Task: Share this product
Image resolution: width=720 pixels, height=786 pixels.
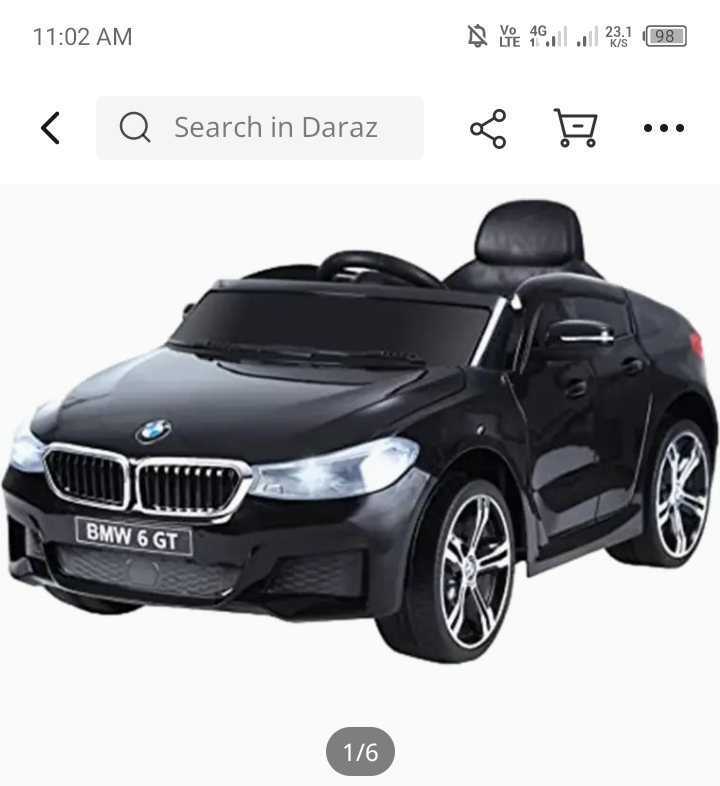Action: (488, 128)
